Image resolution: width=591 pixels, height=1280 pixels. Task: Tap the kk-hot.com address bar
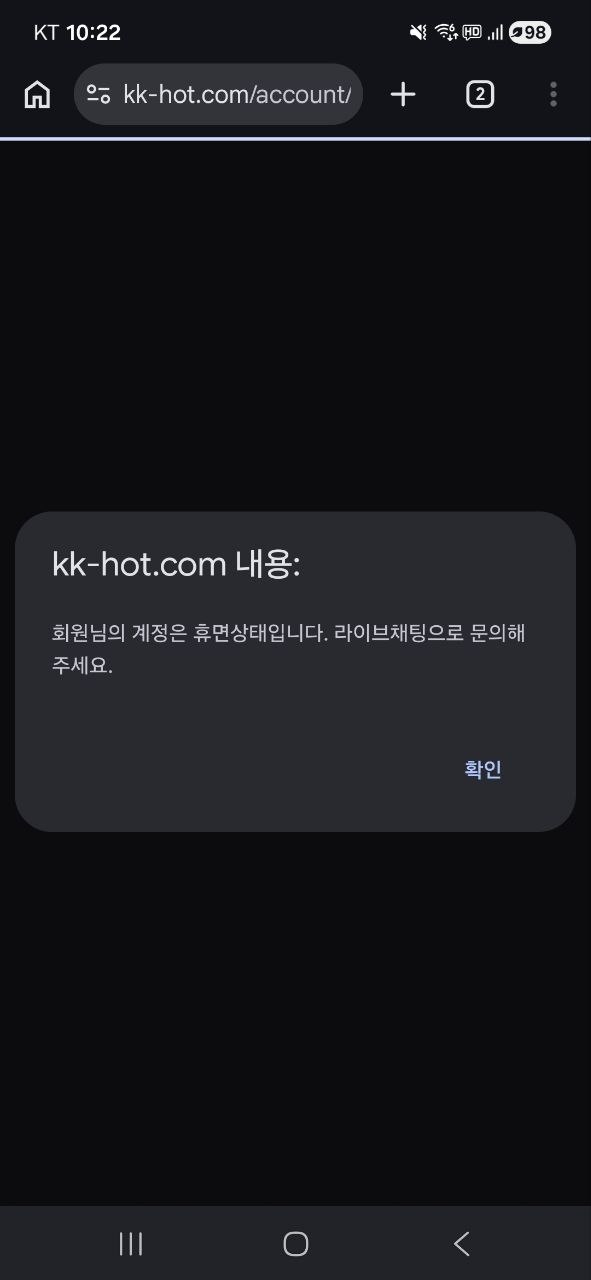(219, 94)
